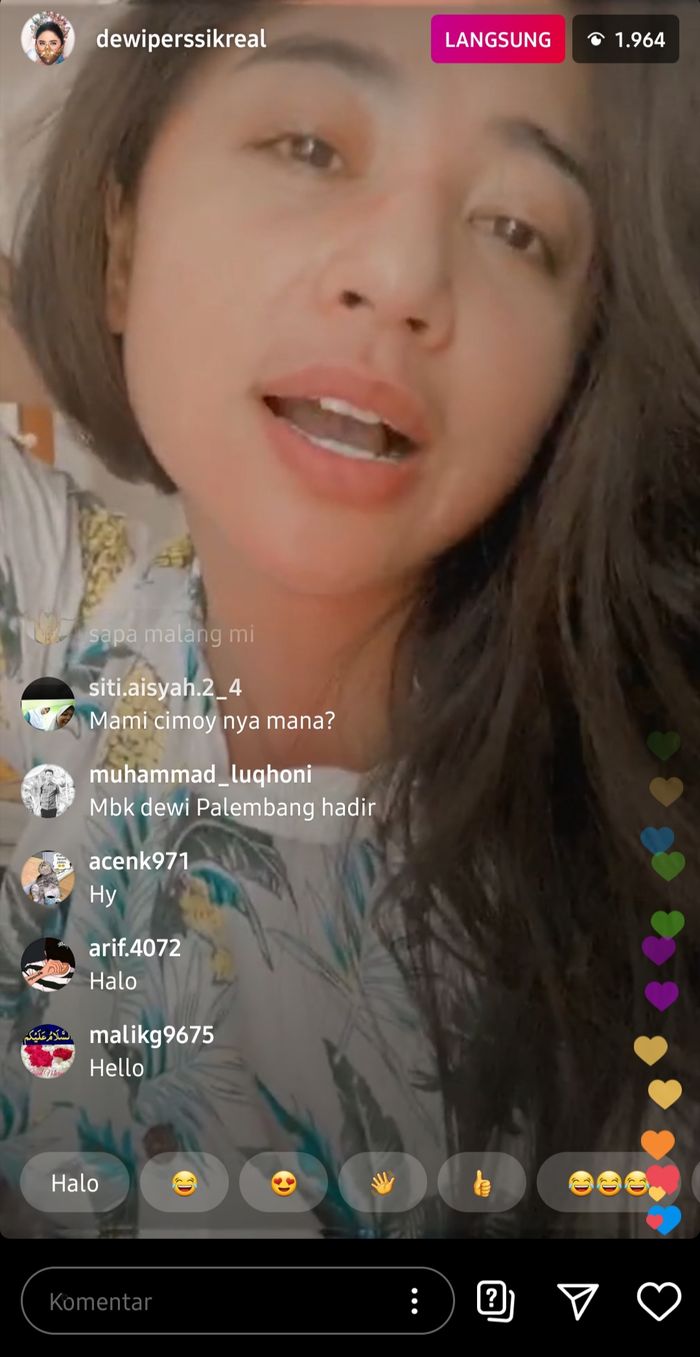Send the thumbs up emoji reaction
Viewport: 700px width, 1357px height.
[x=481, y=1183]
